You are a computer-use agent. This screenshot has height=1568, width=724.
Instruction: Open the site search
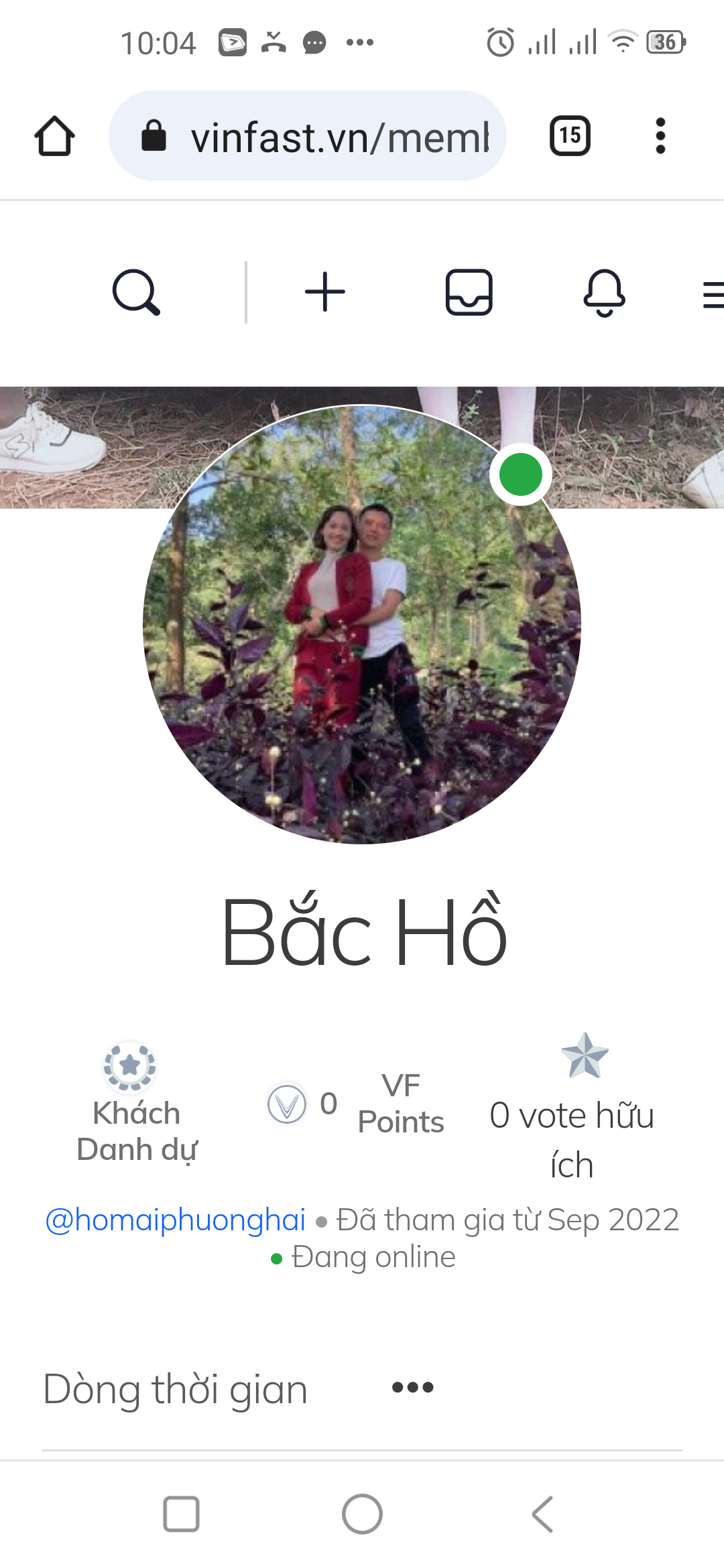[x=136, y=292]
